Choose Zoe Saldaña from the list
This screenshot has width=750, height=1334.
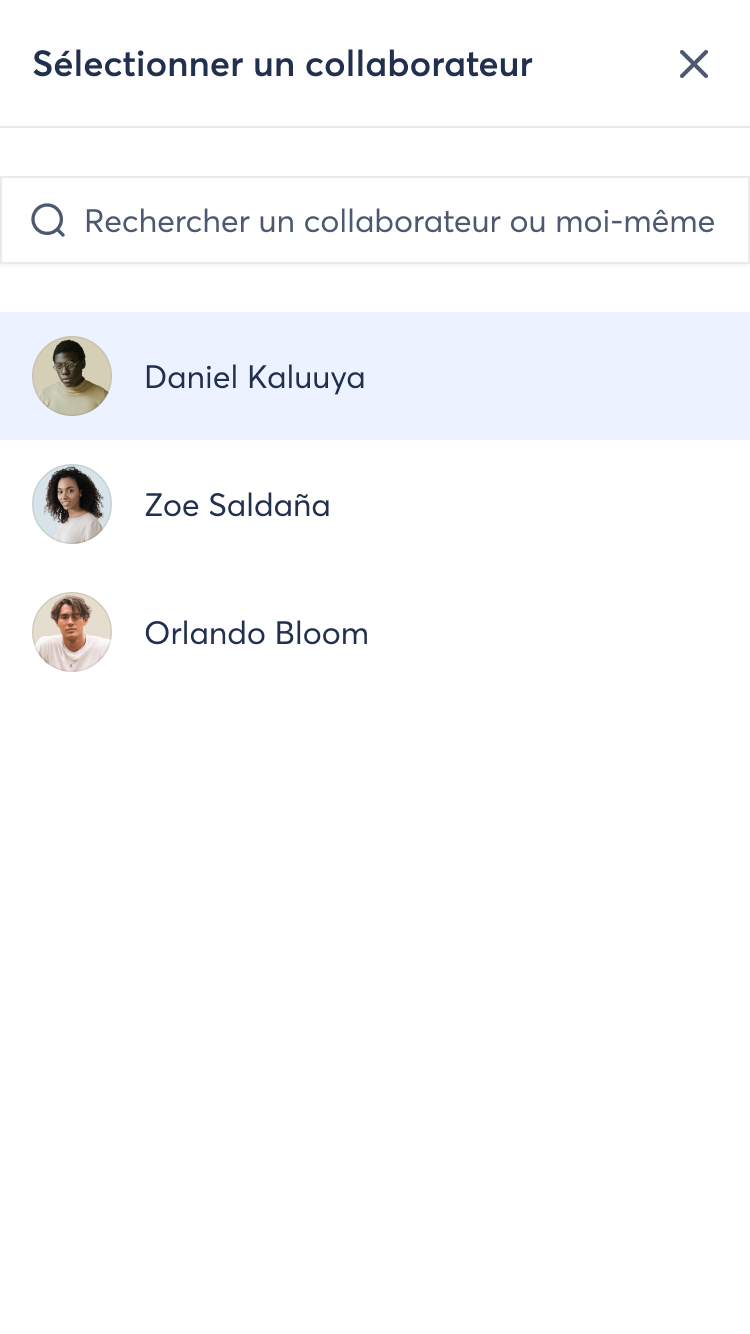tap(237, 505)
